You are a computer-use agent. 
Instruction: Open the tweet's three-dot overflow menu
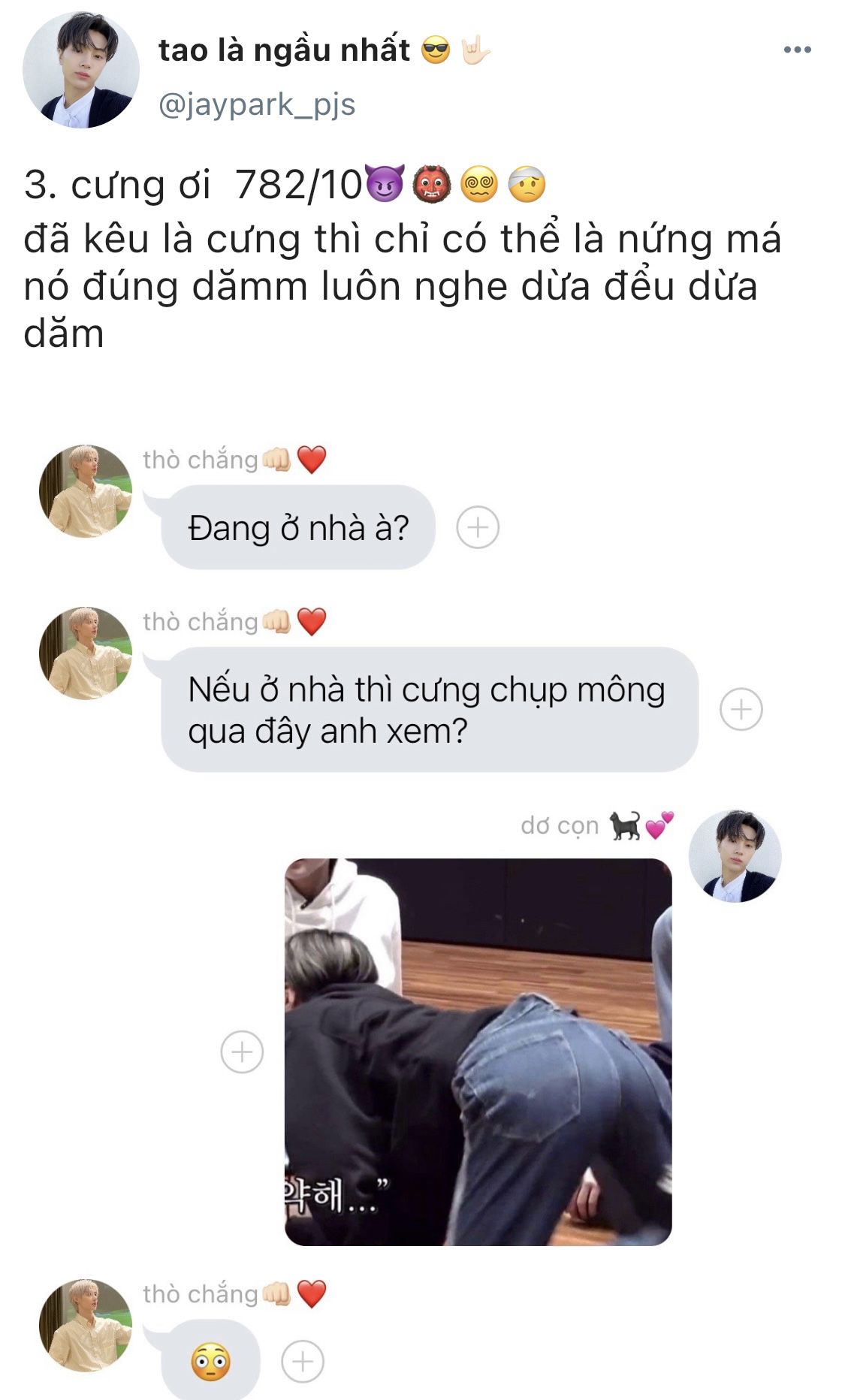pyautogui.click(x=797, y=50)
